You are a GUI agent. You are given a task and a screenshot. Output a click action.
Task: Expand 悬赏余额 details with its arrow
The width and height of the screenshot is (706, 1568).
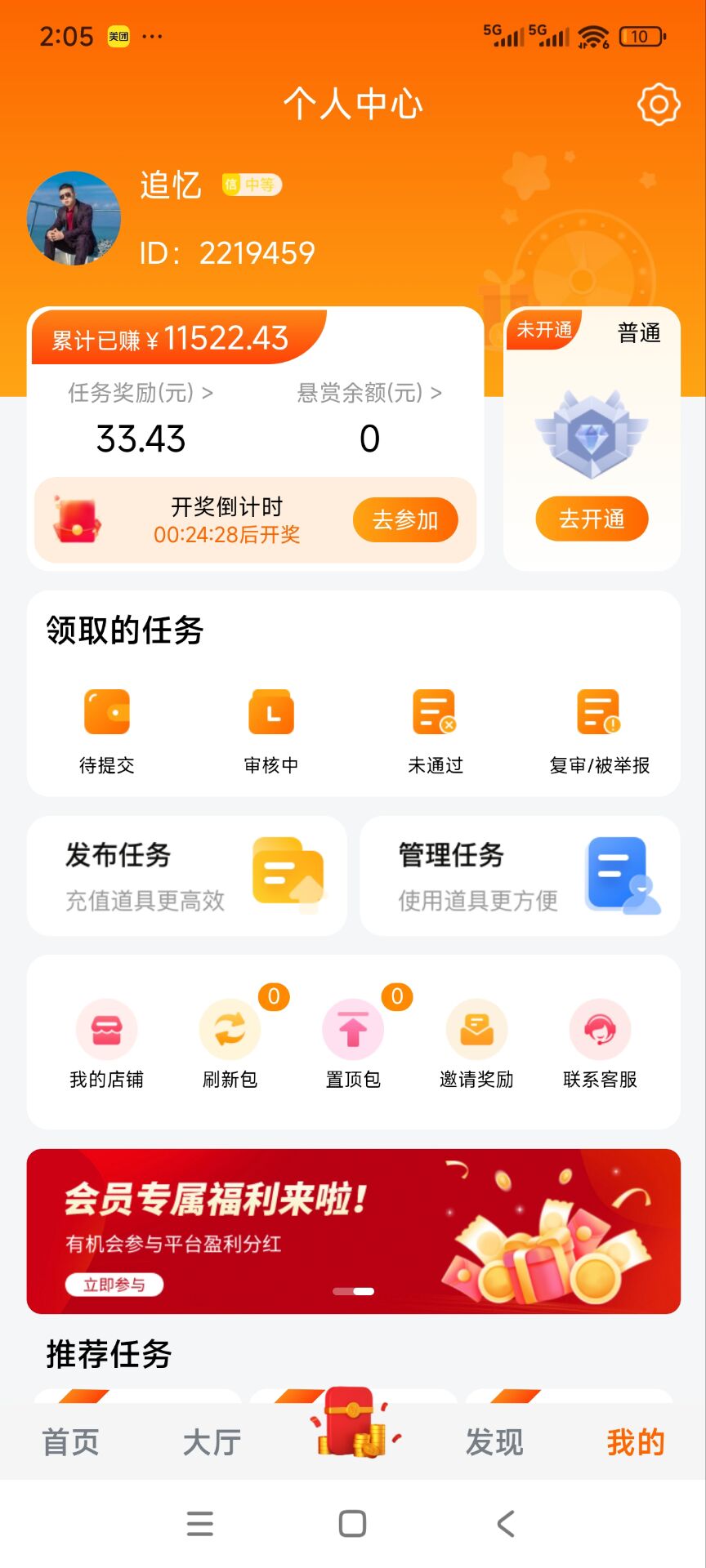[x=439, y=393]
